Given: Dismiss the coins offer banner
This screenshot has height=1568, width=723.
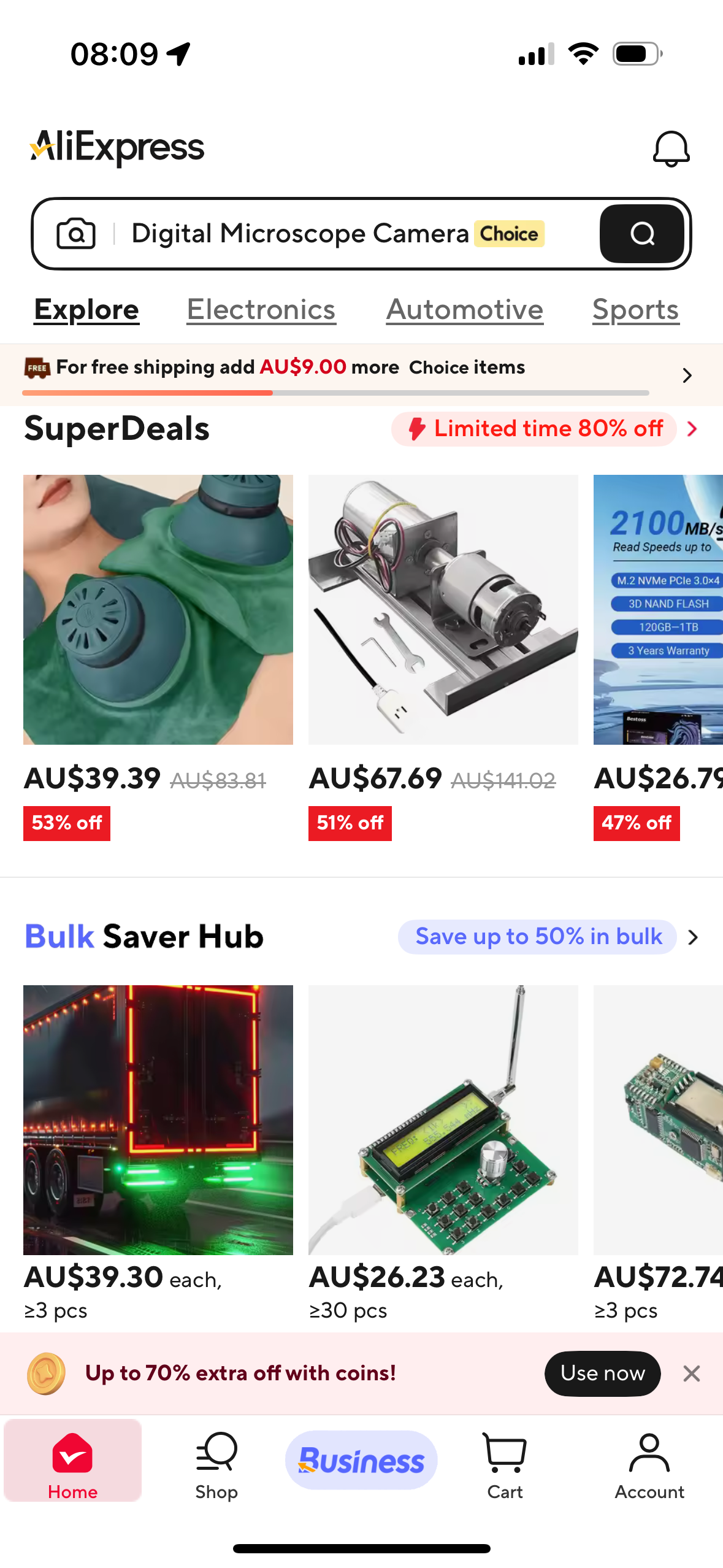Looking at the screenshot, I should tap(691, 1374).
